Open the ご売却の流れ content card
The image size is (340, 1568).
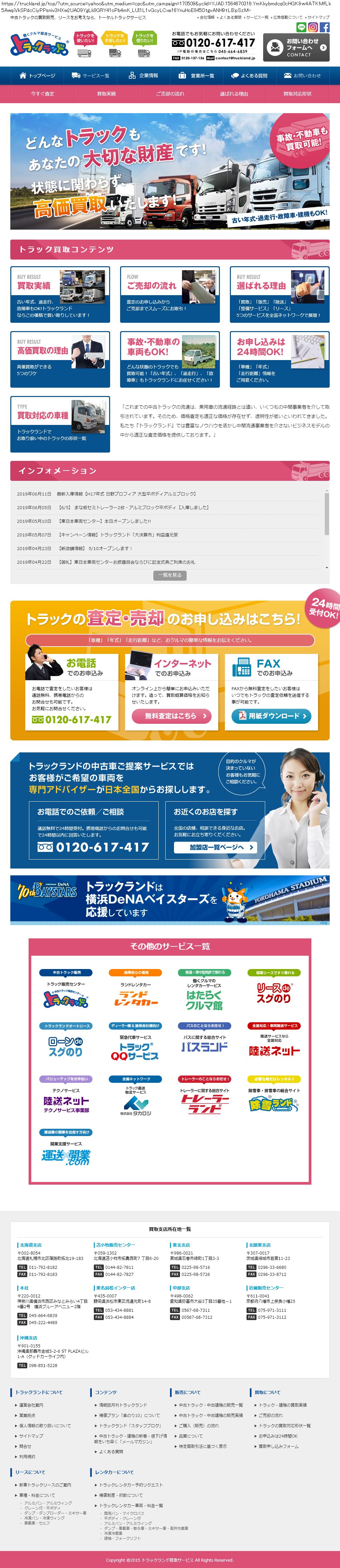[170, 294]
